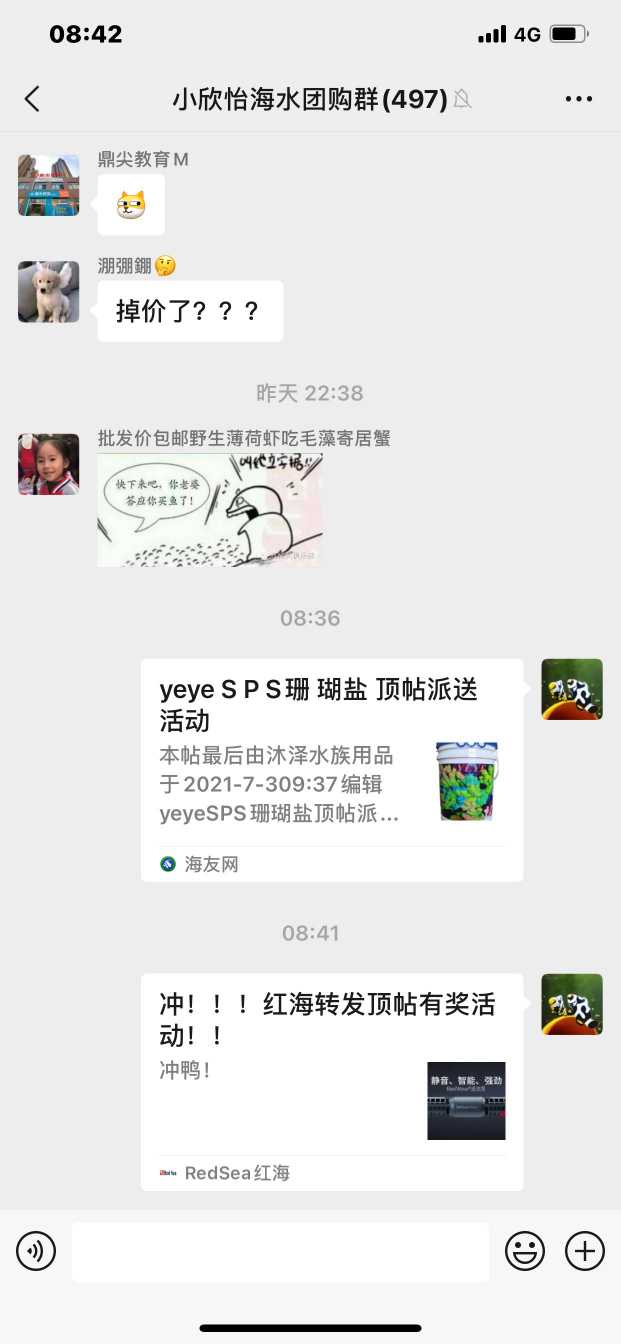Tap the girl avatar of 批发价包邮 sender

pyautogui.click(x=48, y=464)
